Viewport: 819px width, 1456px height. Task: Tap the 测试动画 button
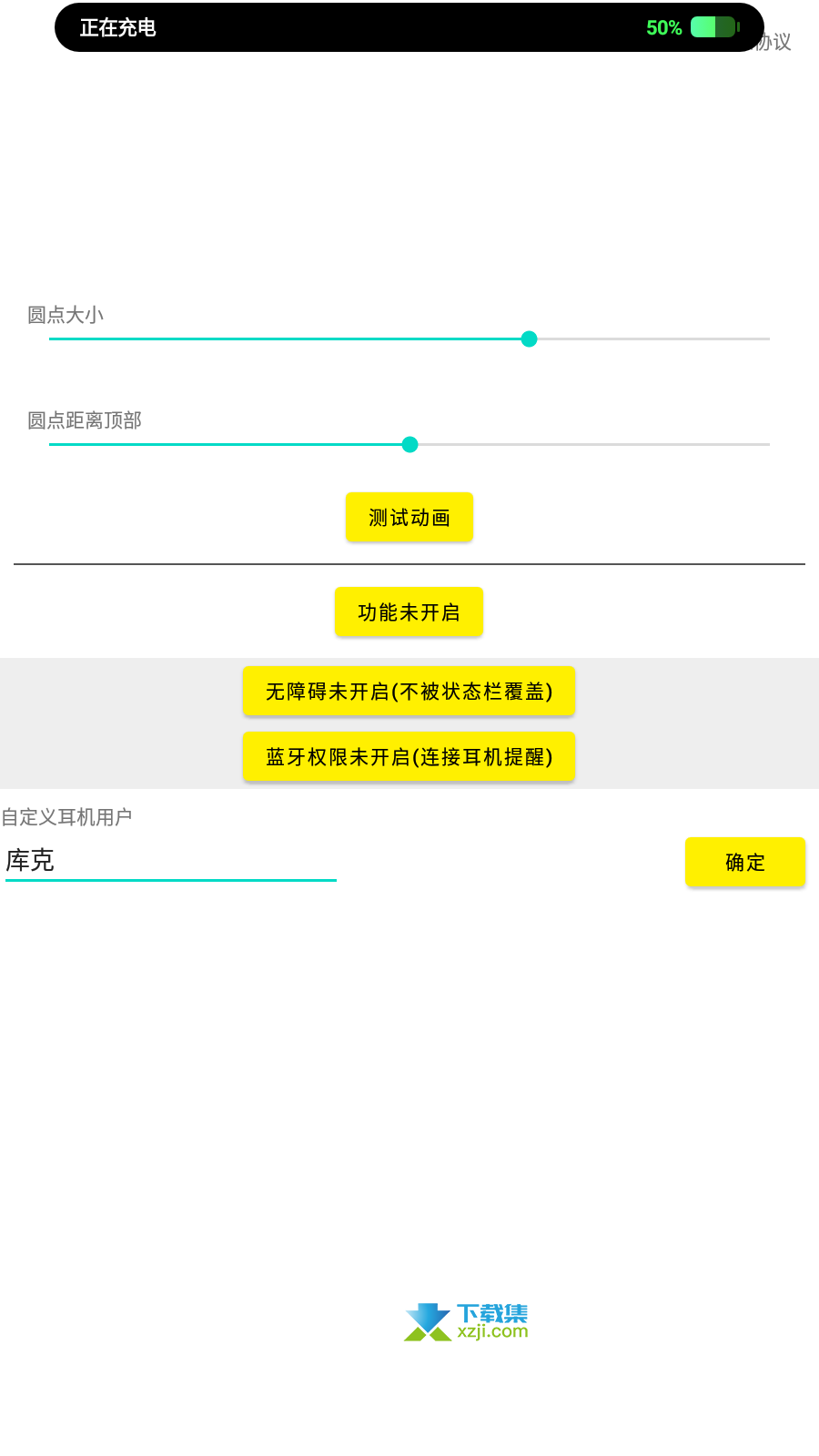pos(409,518)
